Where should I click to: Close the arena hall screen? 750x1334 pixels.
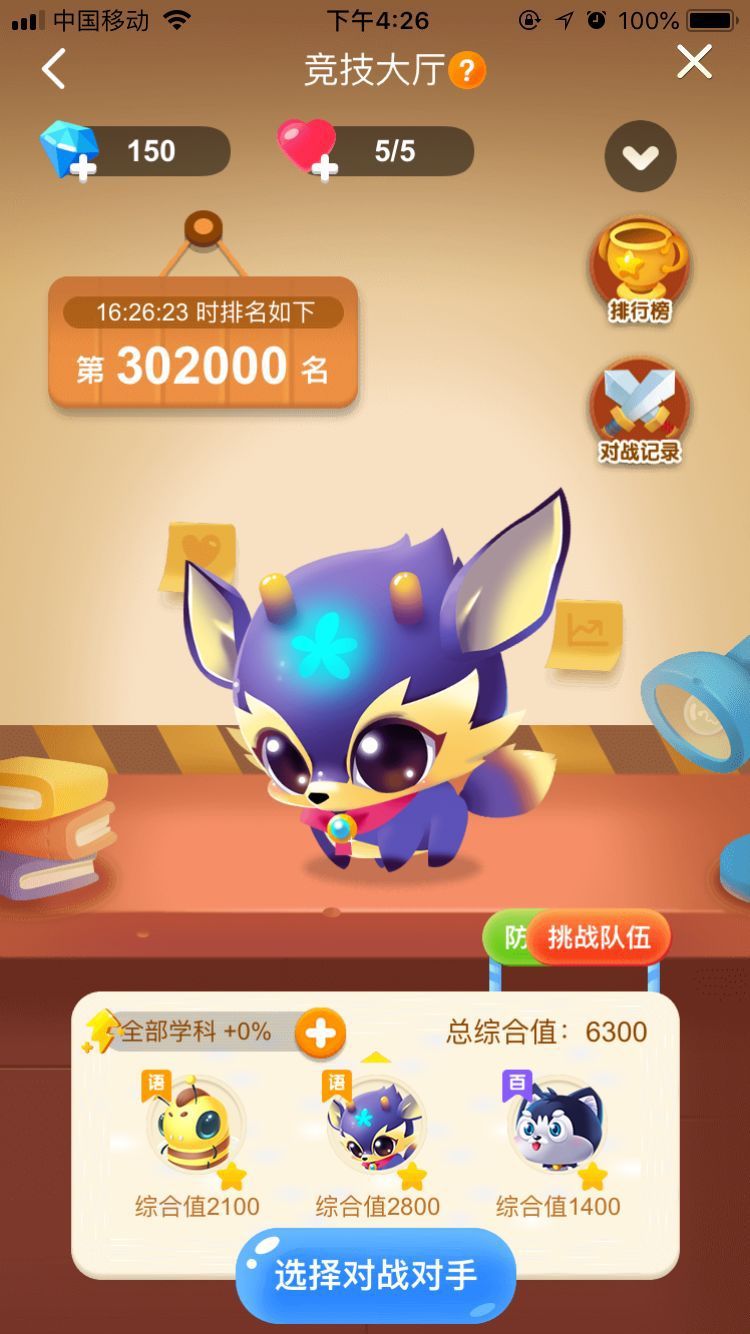tap(694, 63)
